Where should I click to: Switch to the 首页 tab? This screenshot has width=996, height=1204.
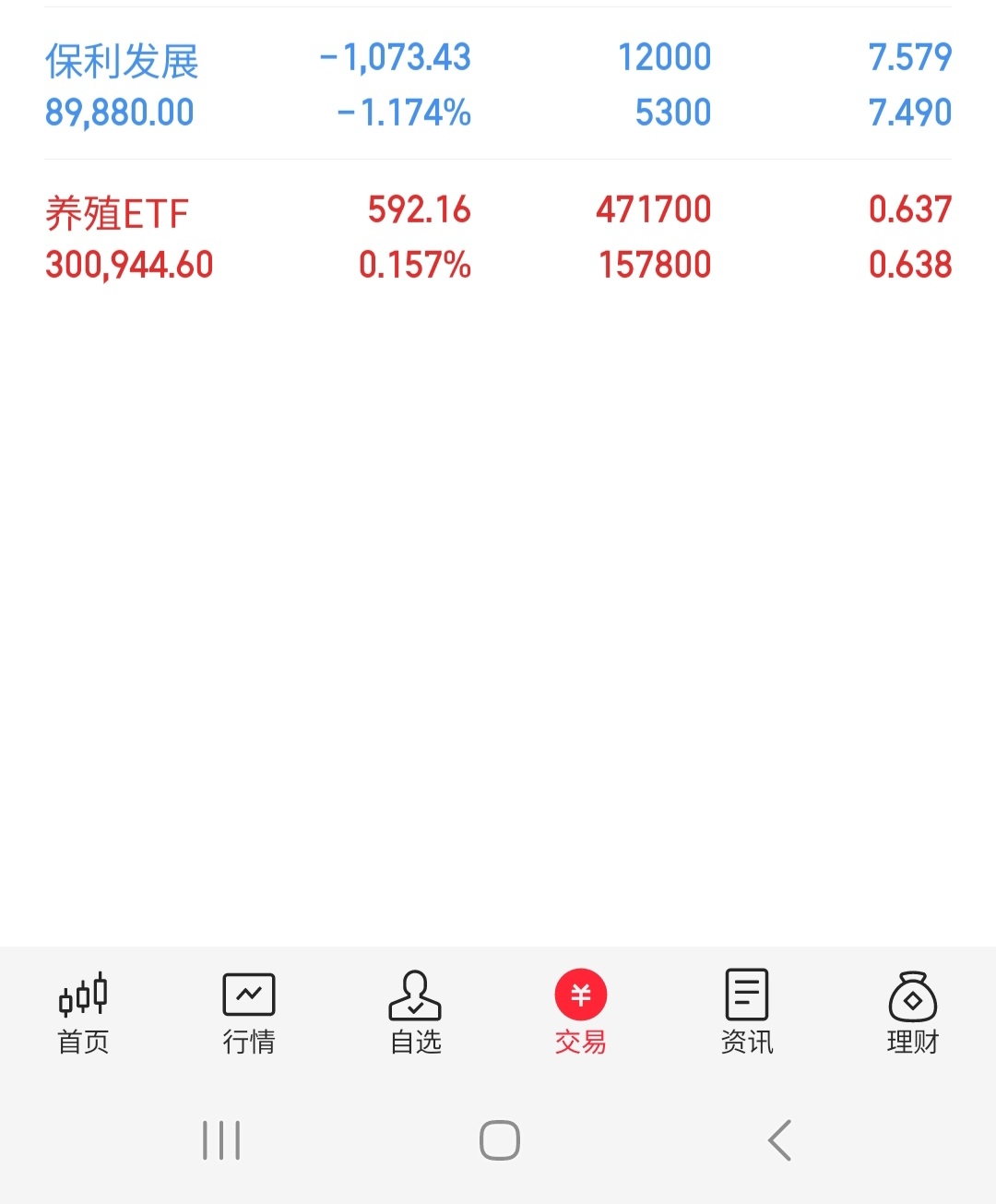83,1013
